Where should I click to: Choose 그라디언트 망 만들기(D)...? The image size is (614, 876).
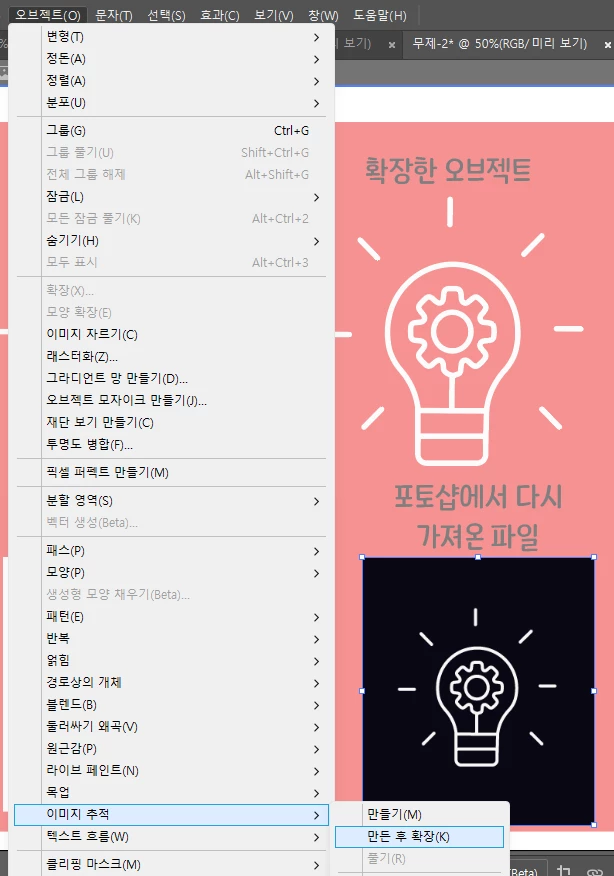(x=117, y=378)
